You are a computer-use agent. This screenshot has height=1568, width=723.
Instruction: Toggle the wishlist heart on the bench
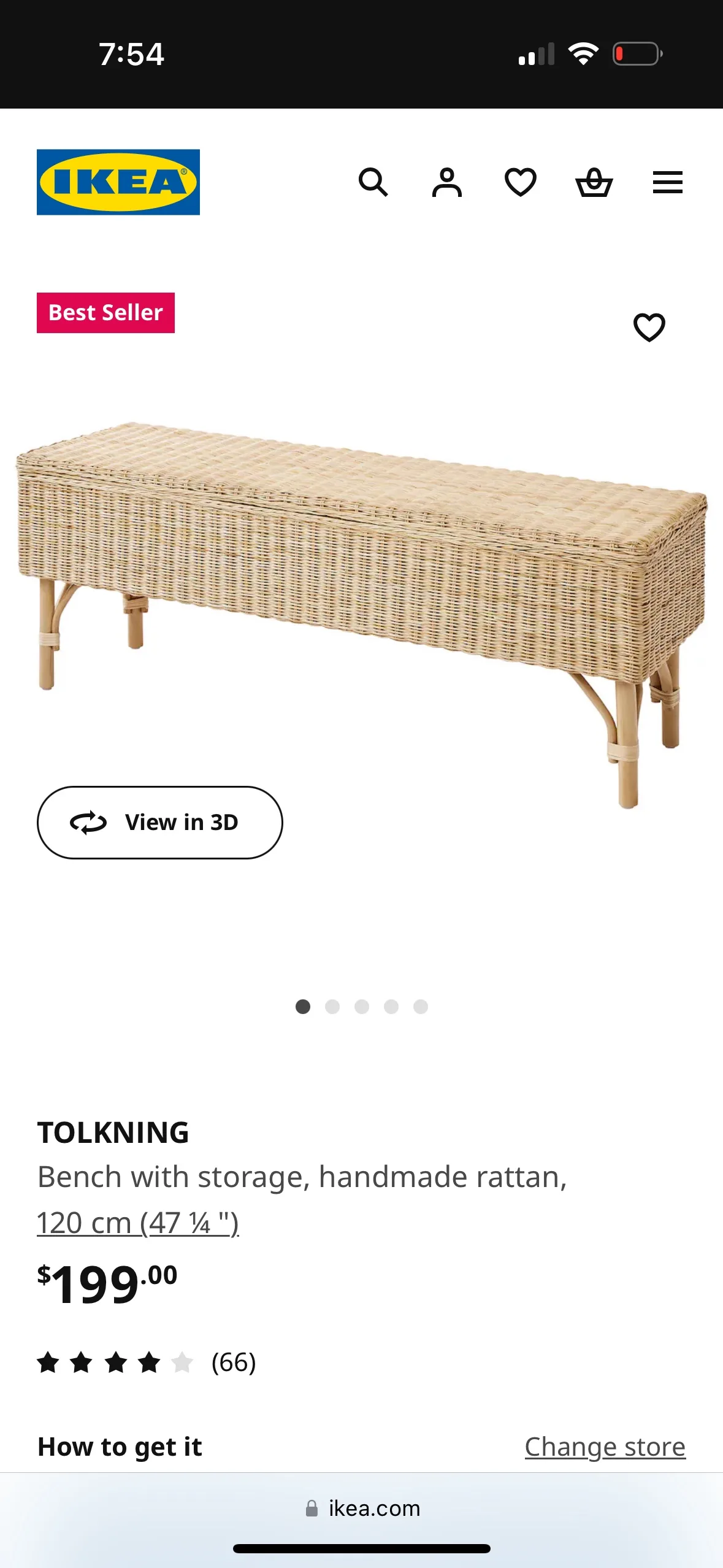pyautogui.click(x=648, y=327)
